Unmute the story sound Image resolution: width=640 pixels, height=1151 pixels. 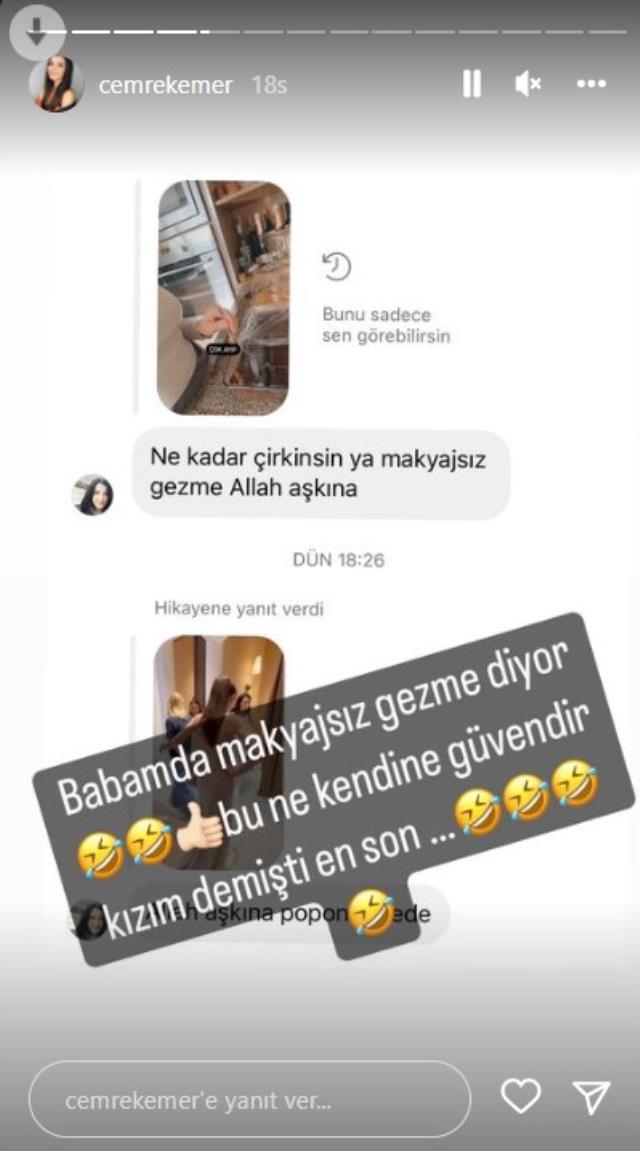click(x=528, y=85)
